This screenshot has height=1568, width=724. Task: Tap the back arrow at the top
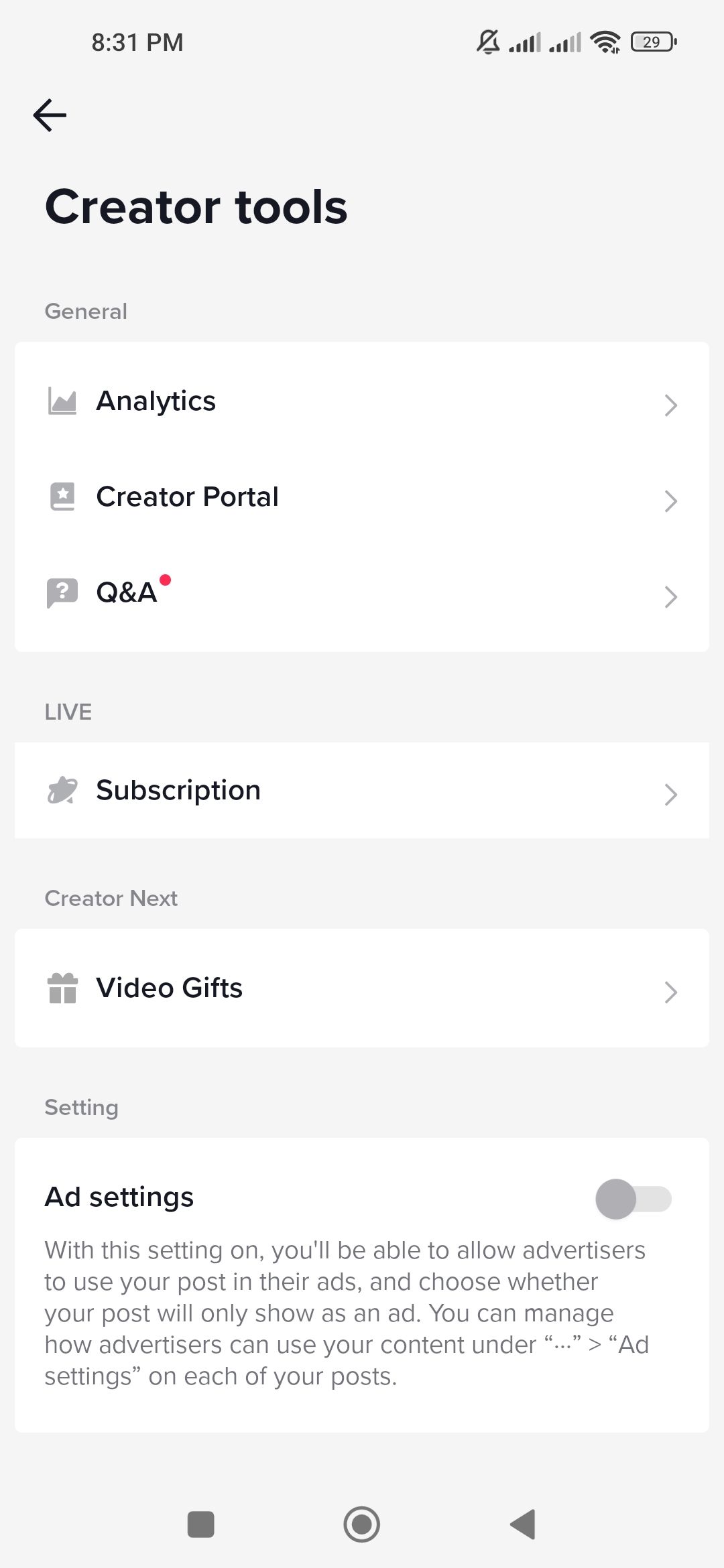[x=49, y=115]
